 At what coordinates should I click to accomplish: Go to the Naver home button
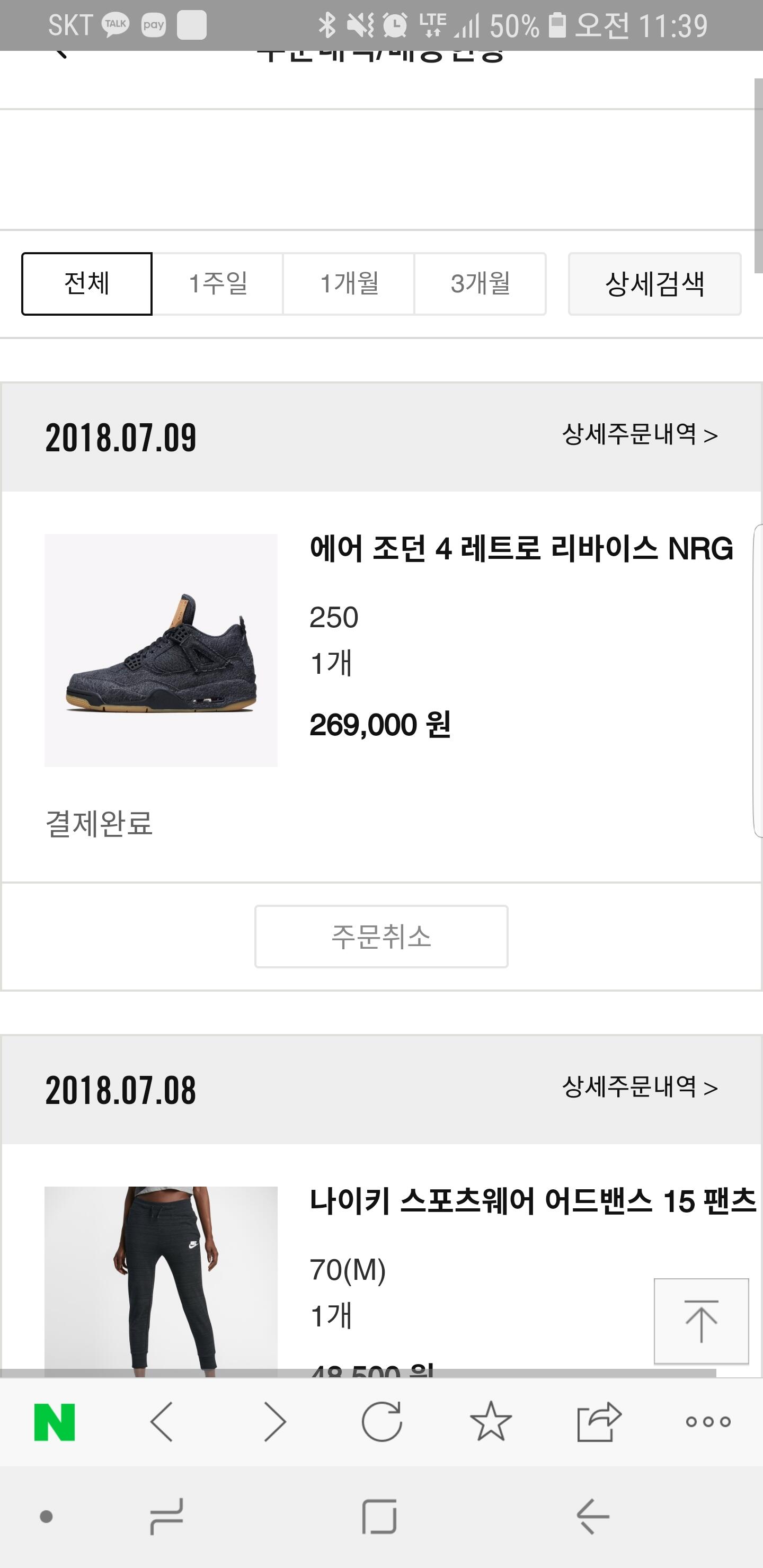pos(55,1422)
